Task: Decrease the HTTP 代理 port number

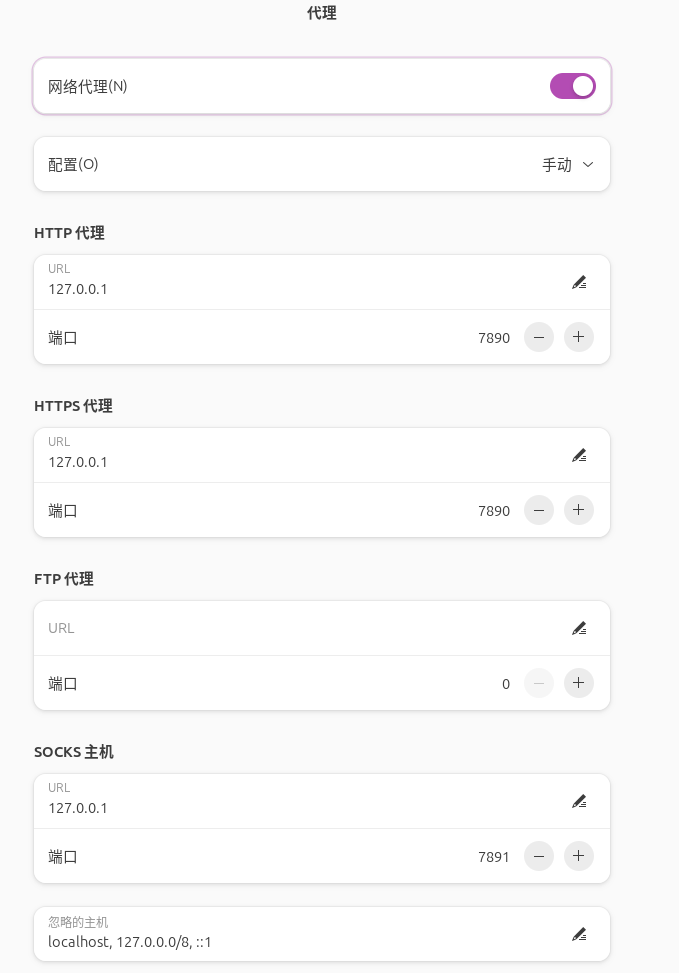Action: pos(538,338)
